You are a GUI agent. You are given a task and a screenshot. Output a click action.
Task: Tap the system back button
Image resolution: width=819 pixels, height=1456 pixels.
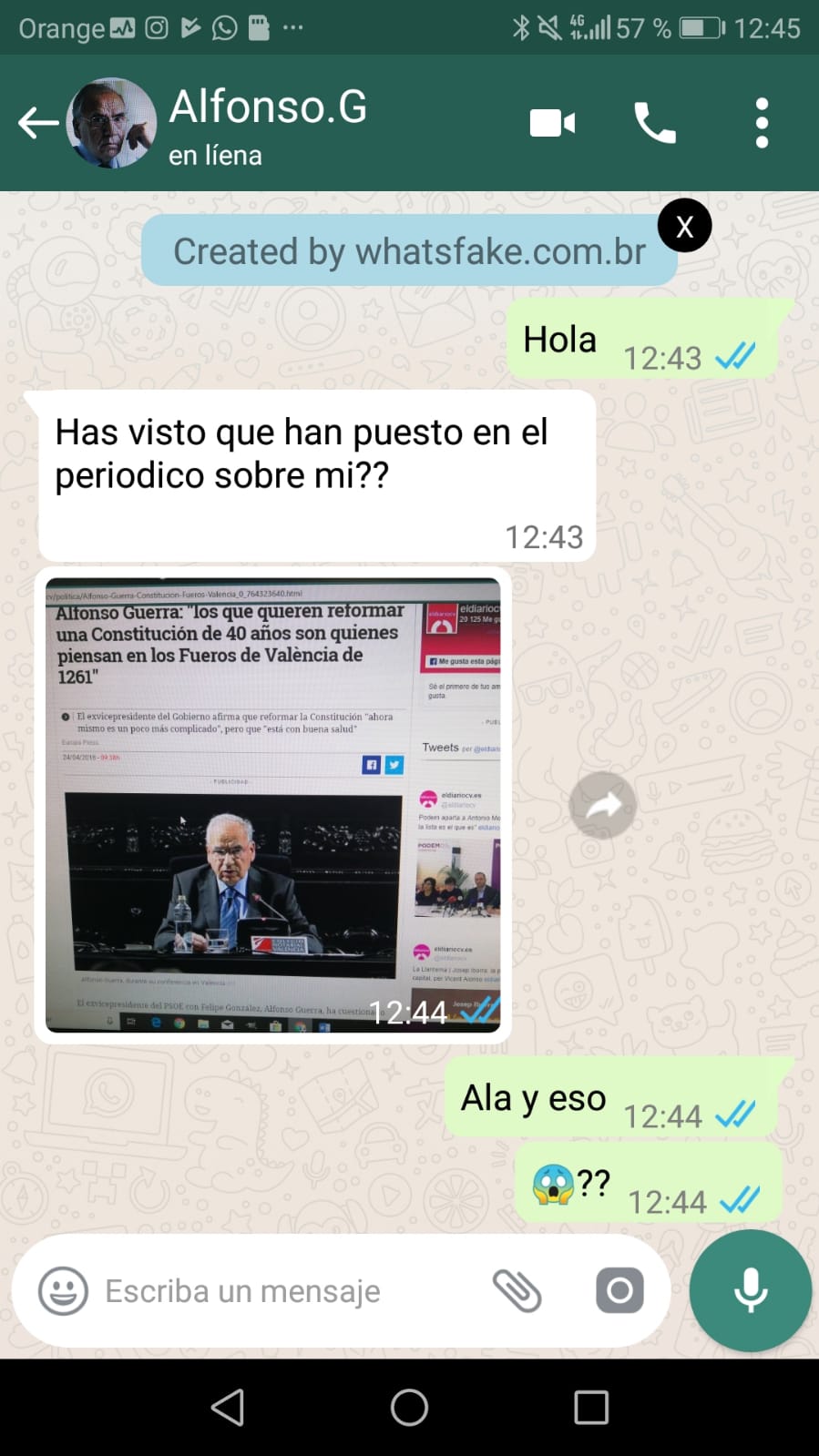click(228, 1407)
